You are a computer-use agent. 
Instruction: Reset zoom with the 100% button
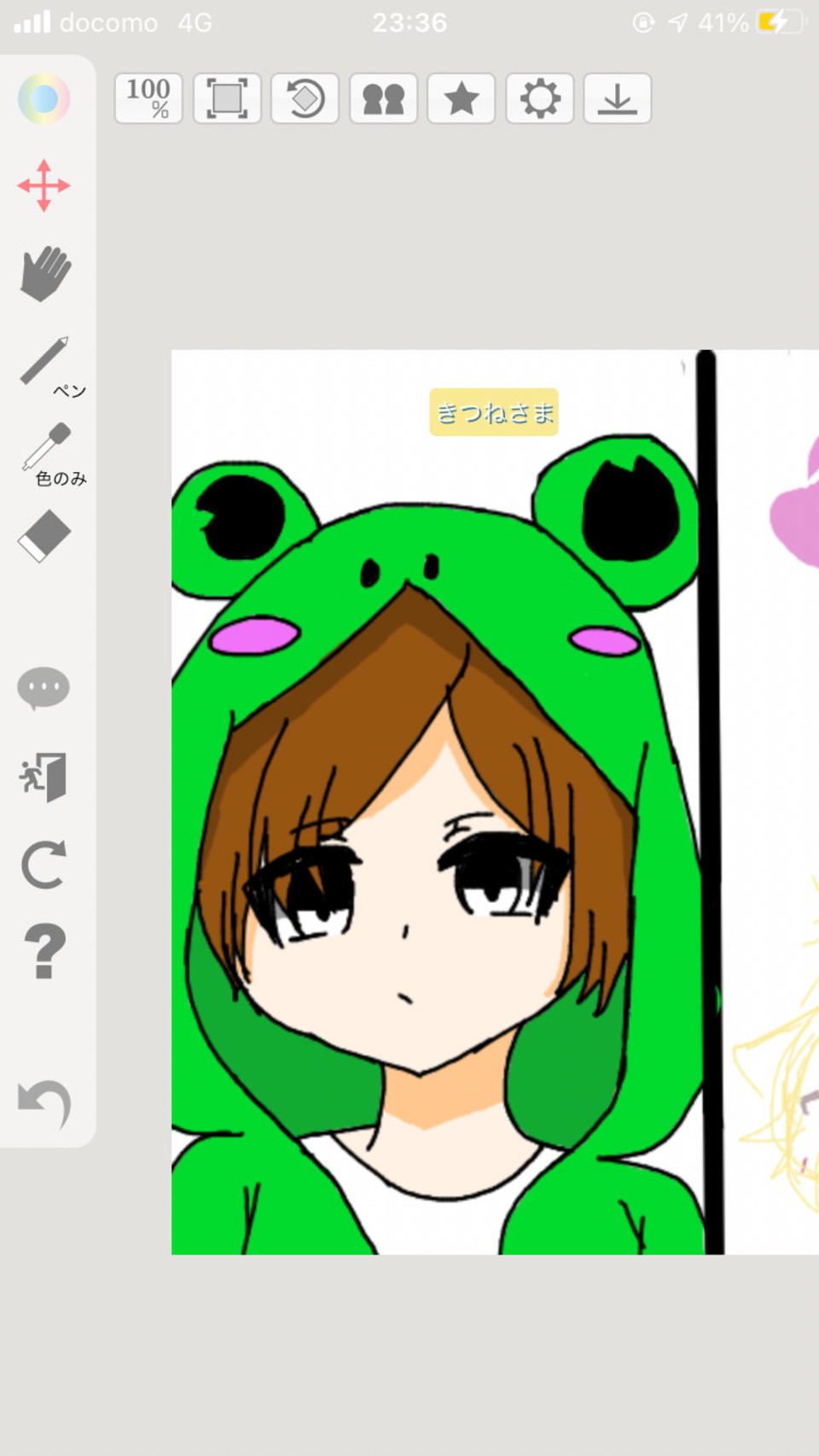coord(148,99)
